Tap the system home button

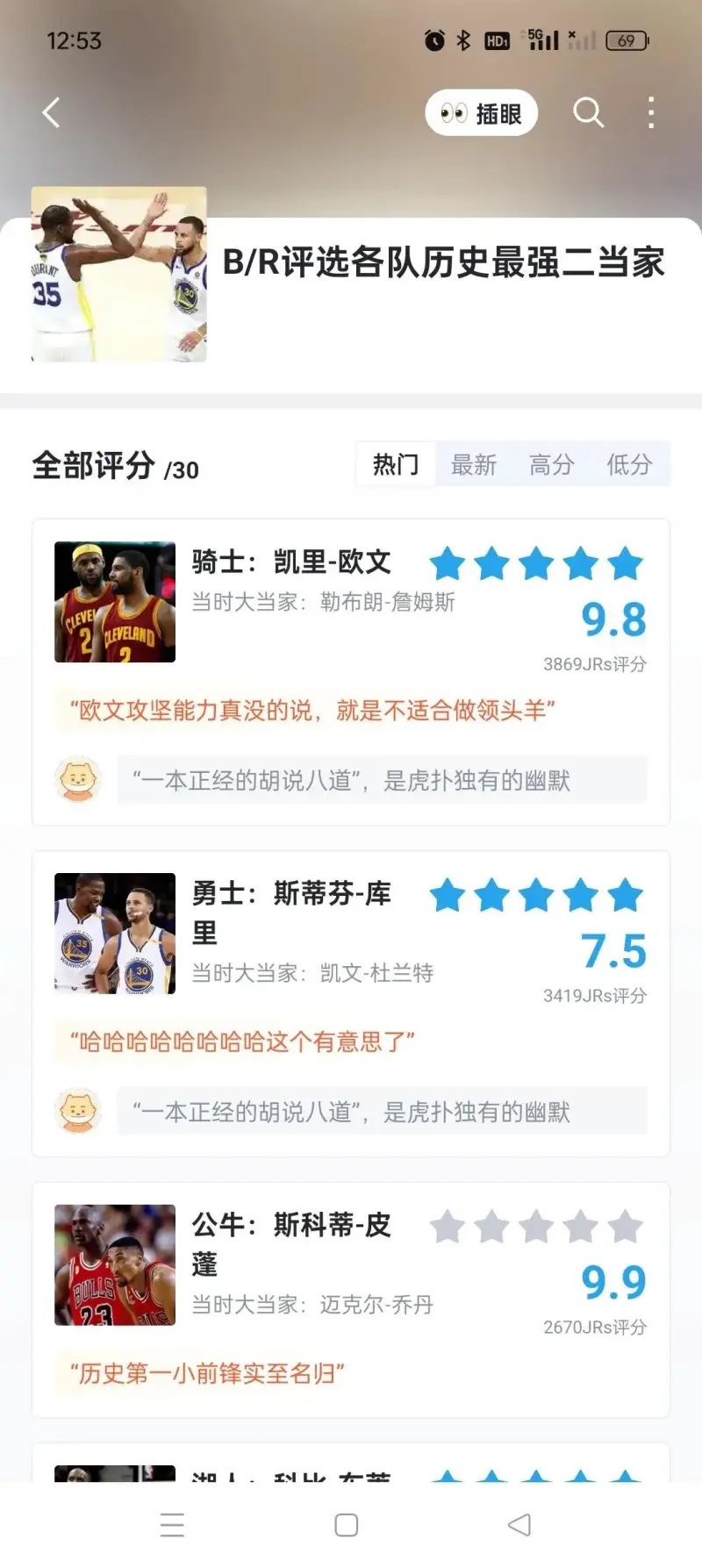tap(347, 1525)
